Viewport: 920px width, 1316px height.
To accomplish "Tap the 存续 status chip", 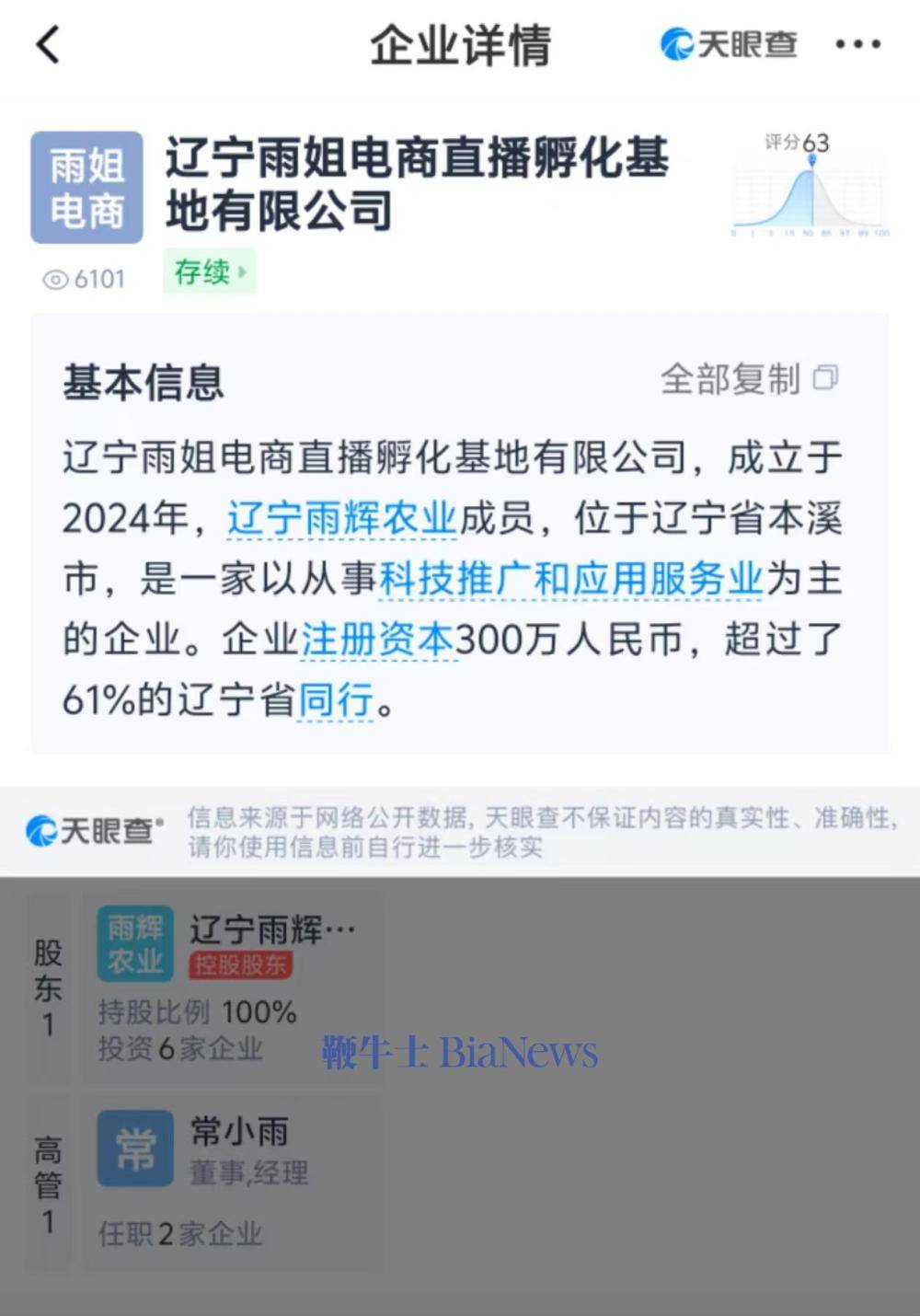I will click(x=210, y=272).
